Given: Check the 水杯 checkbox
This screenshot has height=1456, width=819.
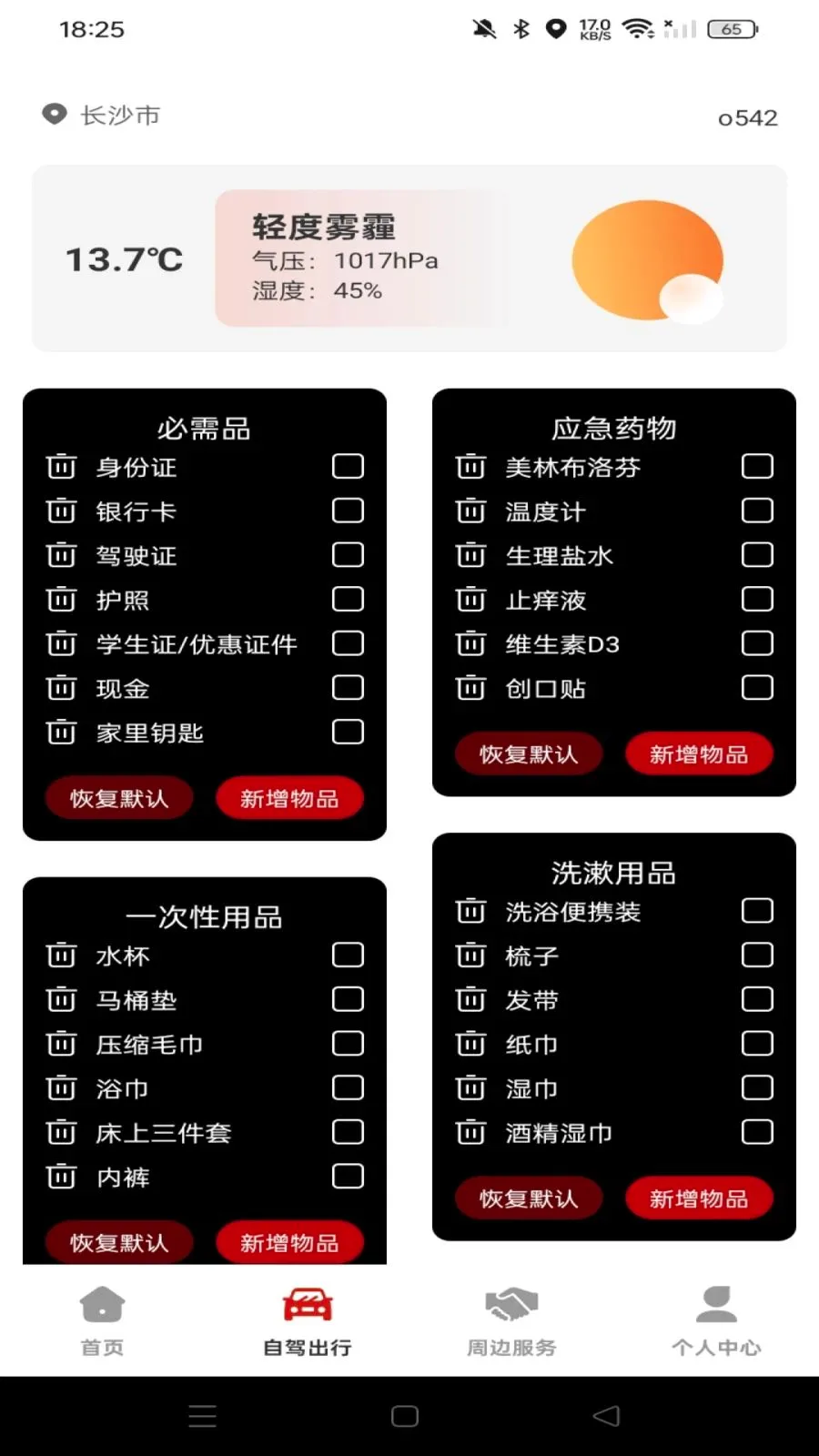Looking at the screenshot, I should (x=348, y=955).
